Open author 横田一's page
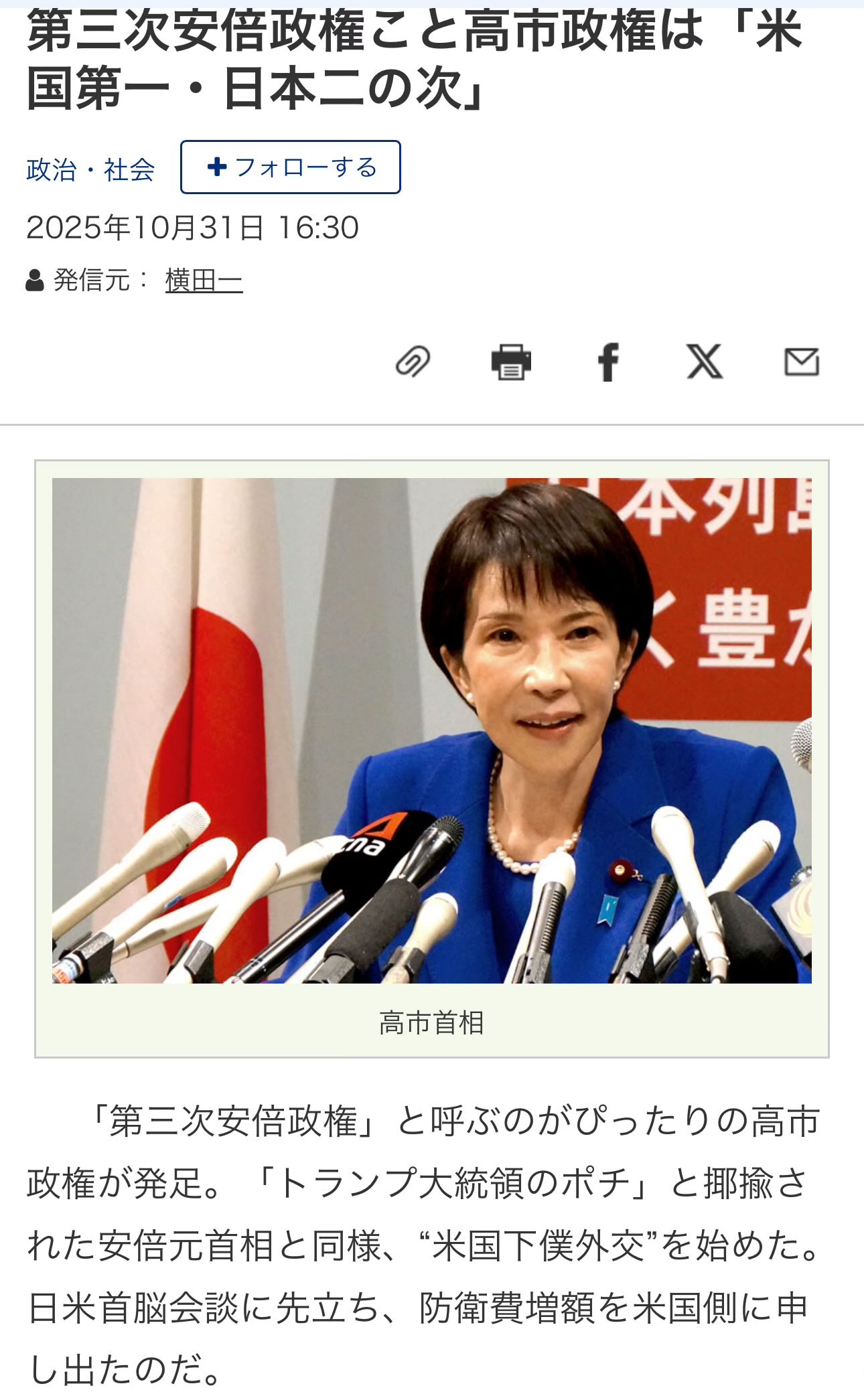This screenshot has height=1400, width=864. pyautogui.click(x=204, y=280)
